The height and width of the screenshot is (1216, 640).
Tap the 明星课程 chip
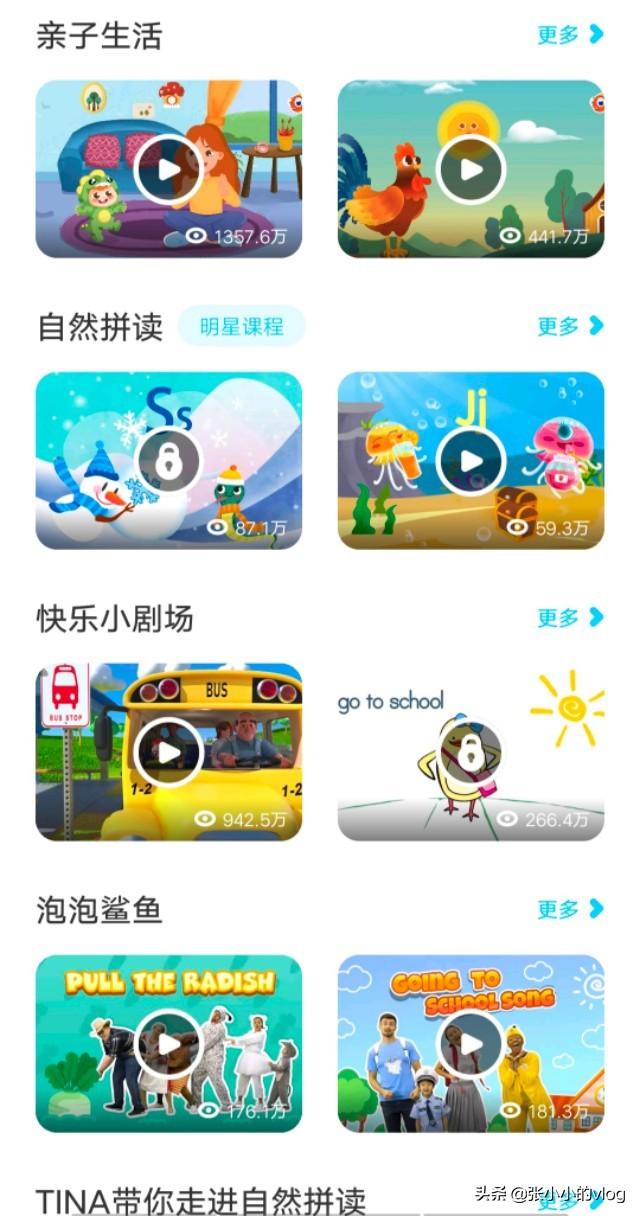point(241,326)
